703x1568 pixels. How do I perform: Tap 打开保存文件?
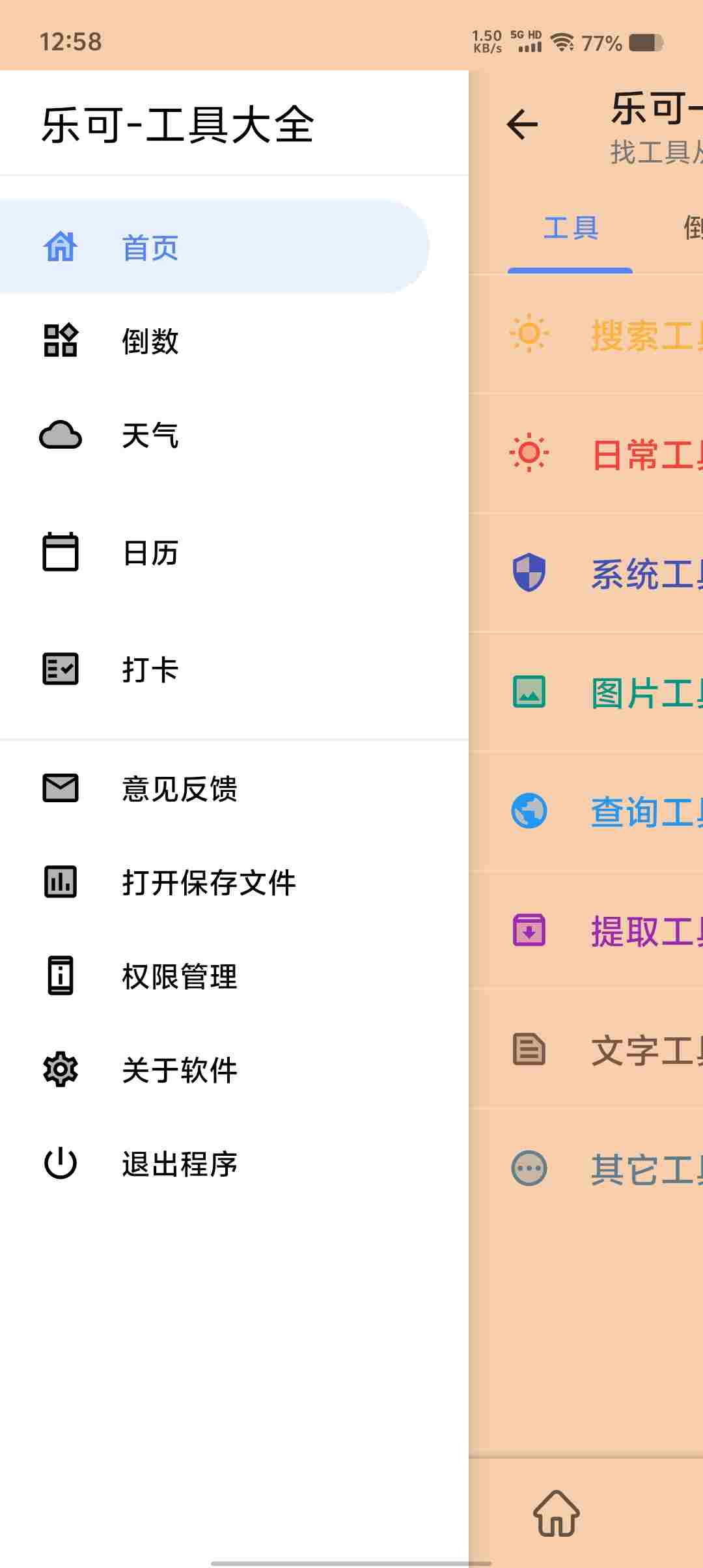coord(234,882)
